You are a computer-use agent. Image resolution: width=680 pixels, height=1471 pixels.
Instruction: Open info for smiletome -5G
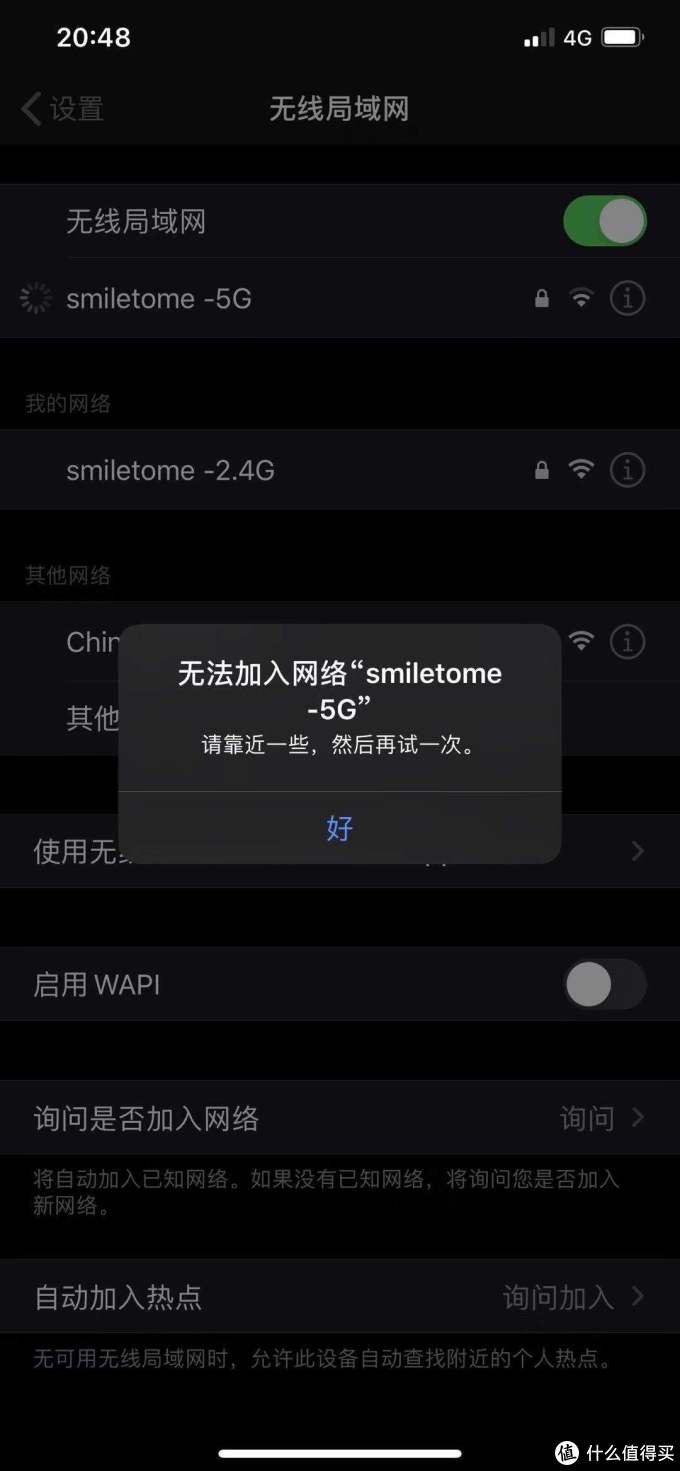[627, 298]
